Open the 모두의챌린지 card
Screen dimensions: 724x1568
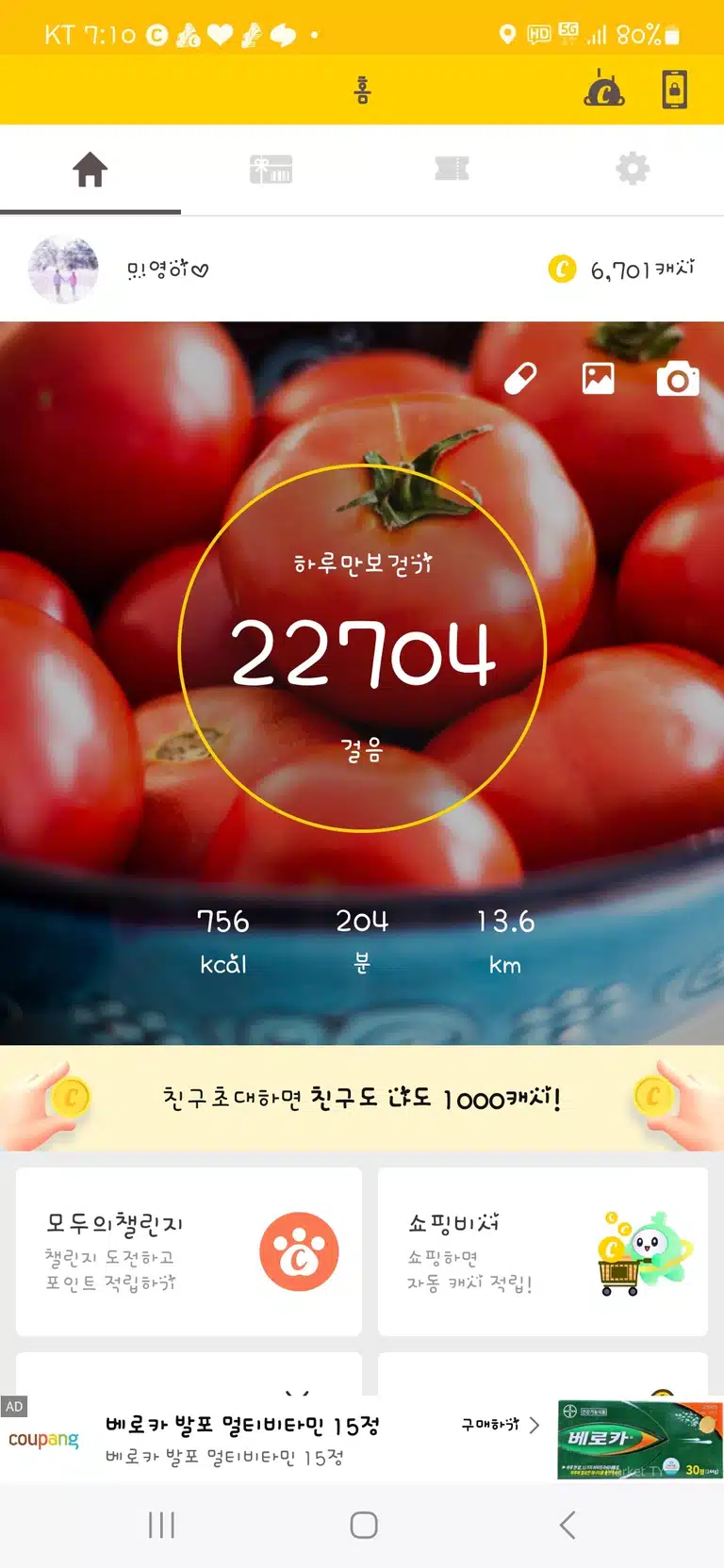click(189, 1251)
